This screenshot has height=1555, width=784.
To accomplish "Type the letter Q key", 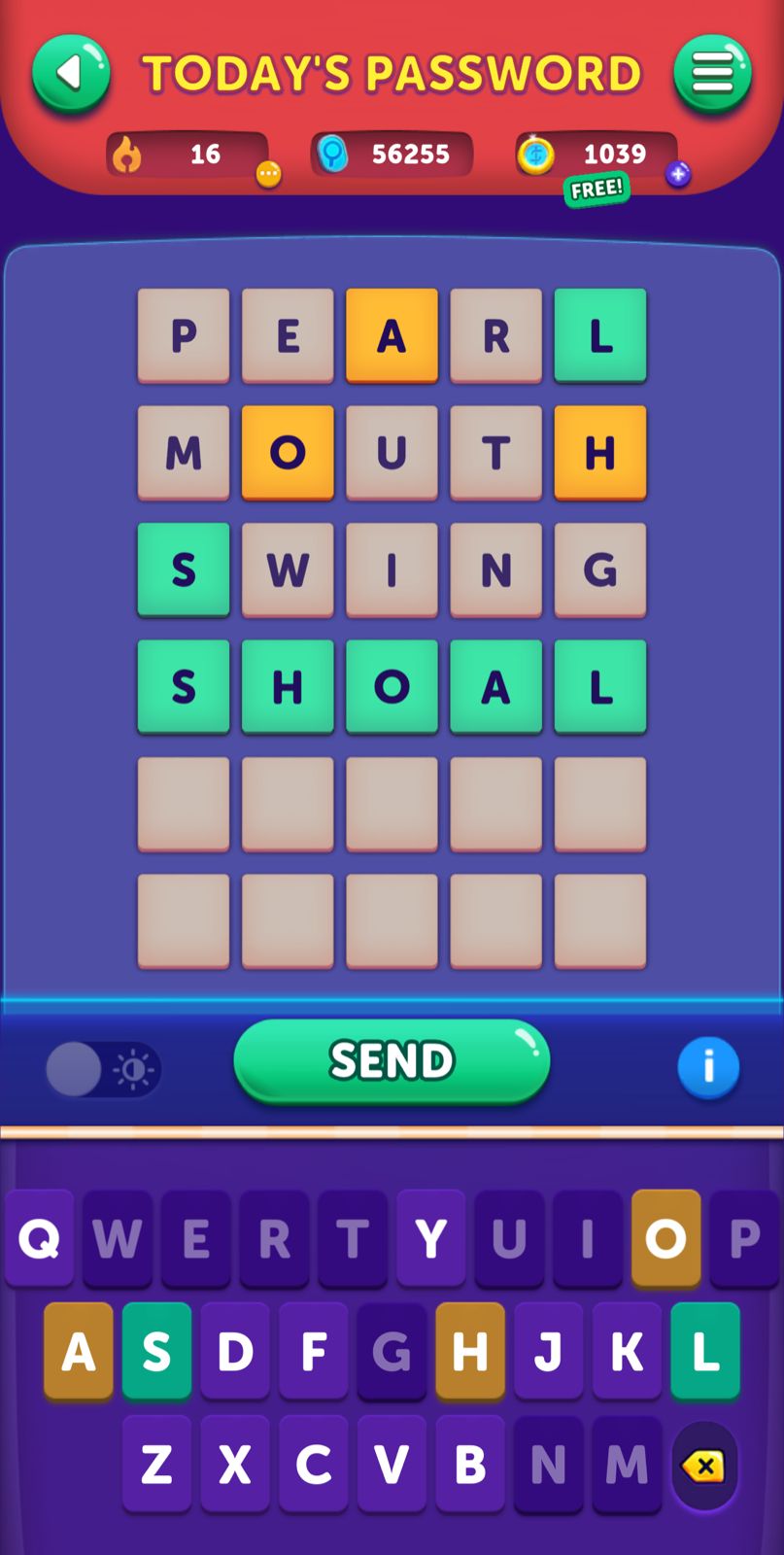I will click(x=40, y=1238).
